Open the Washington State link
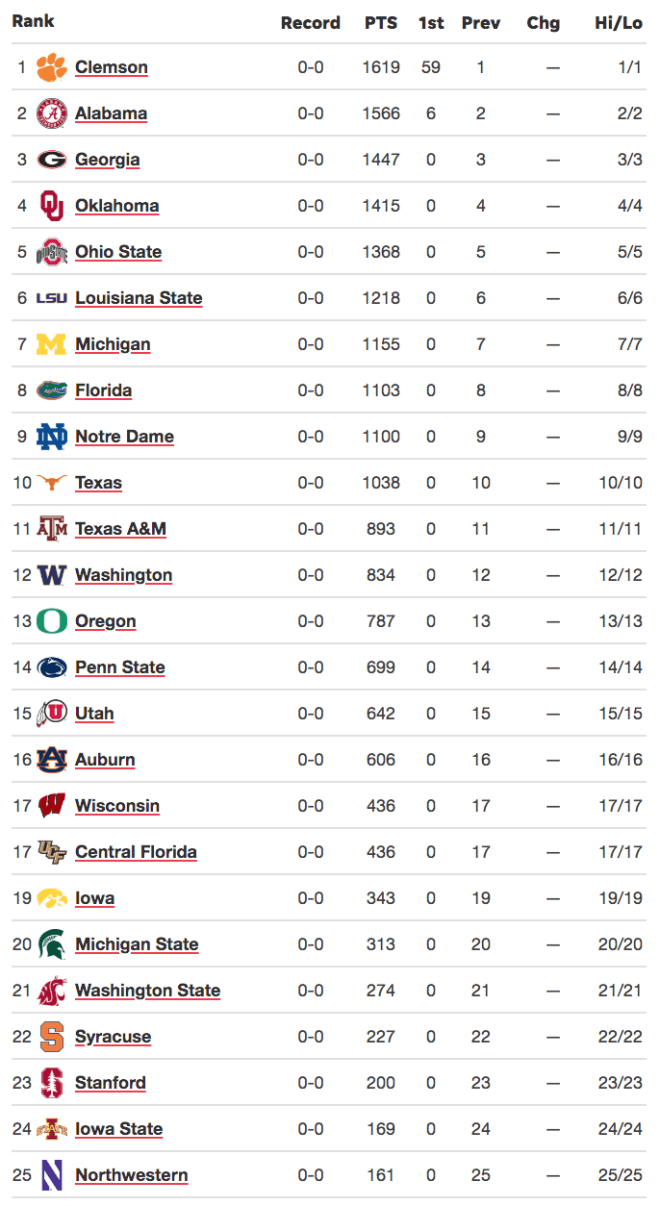Viewport: 660px width, 1206px height. 148,990
